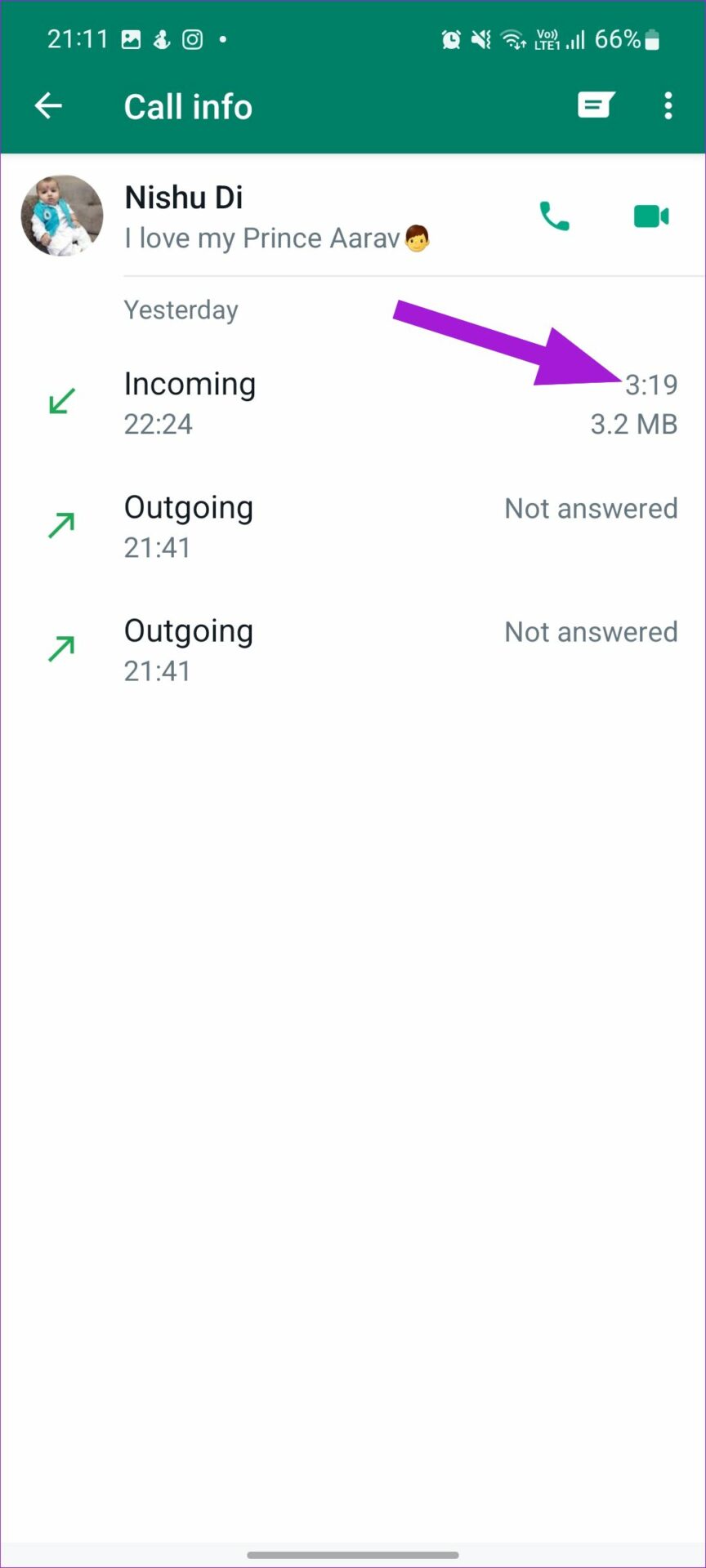Screen dimensions: 706x1568
Task: View Nishu Di's profile photo
Action: (62, 216)
